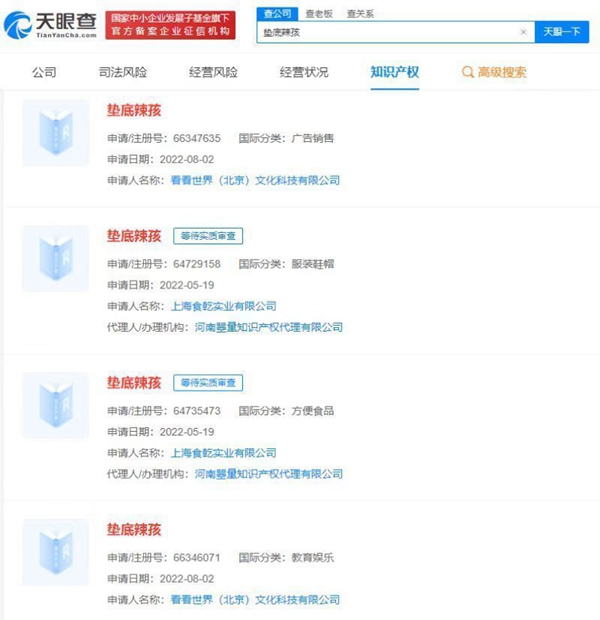Open the 经营风险 tab
The image size is (600, 620).
pos(213,72)
